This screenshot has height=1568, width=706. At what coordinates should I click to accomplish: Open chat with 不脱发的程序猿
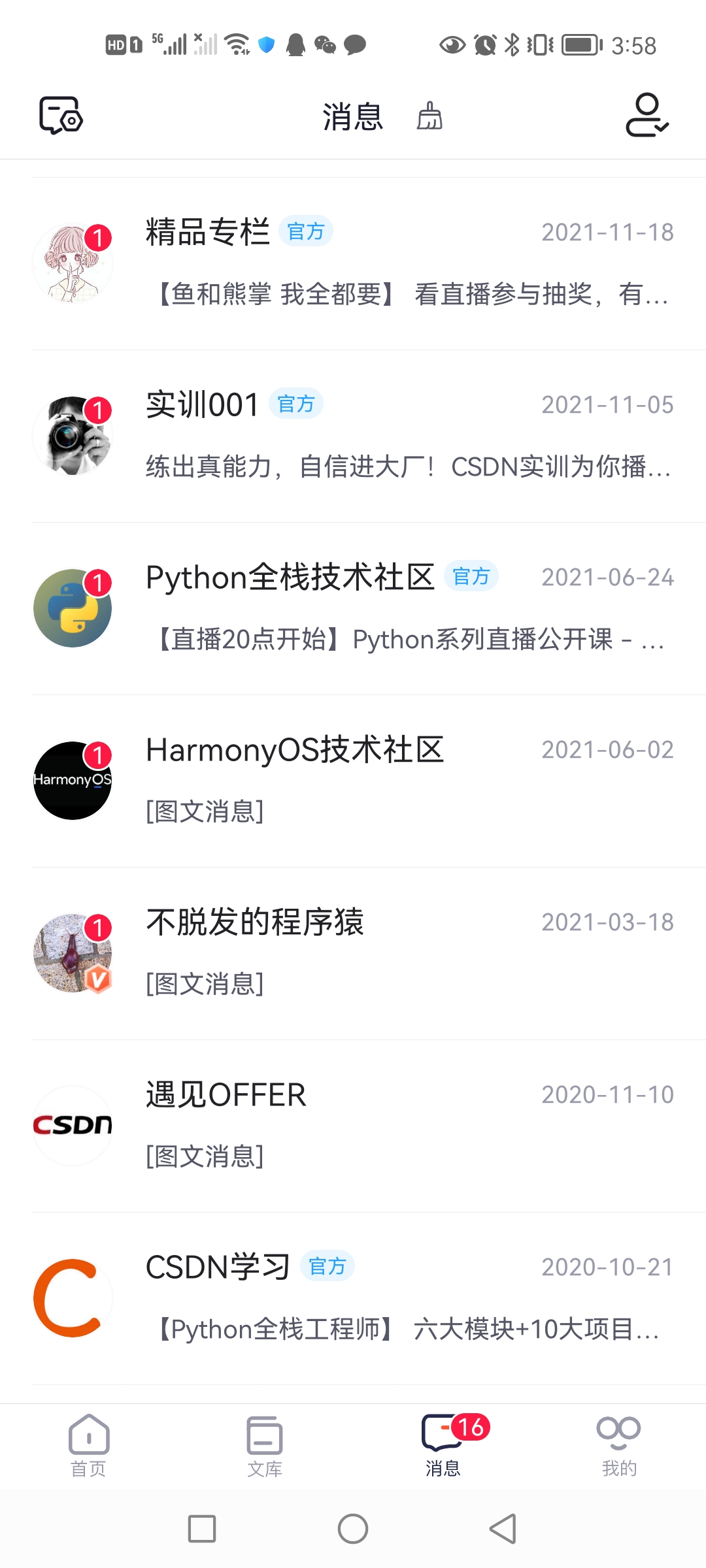coord(353,953)
